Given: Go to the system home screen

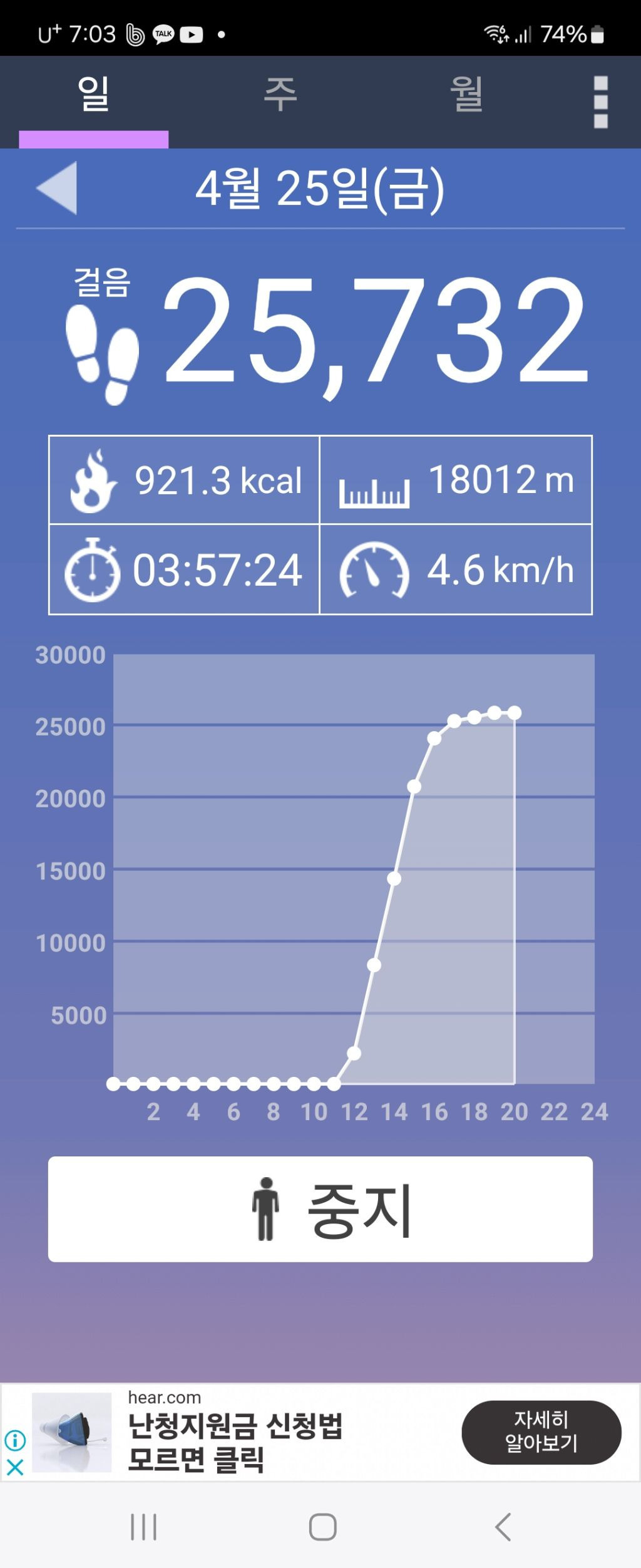Looking at the screenshot, I should (x=322, y=1527).
